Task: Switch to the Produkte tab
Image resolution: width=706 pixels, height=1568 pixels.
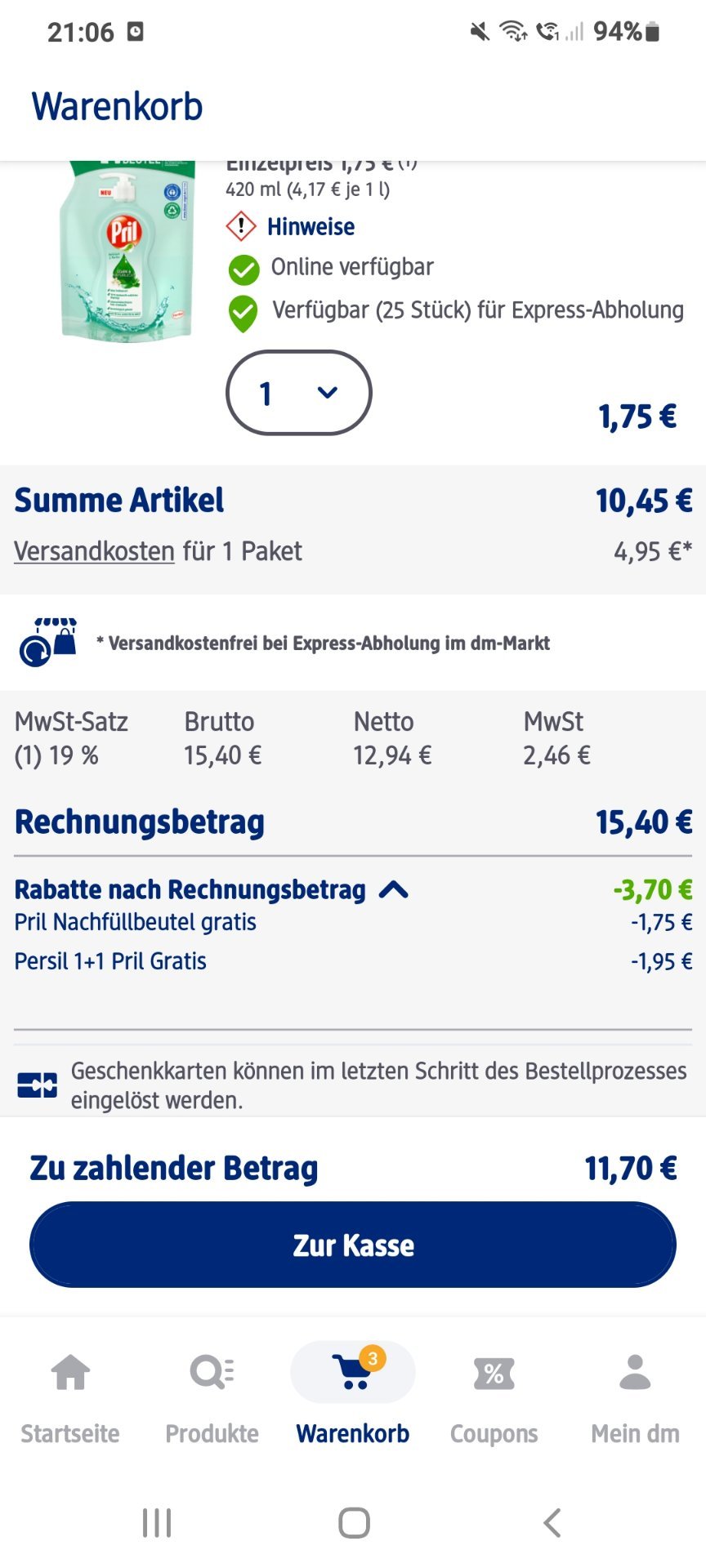Action: [212, 1398]
